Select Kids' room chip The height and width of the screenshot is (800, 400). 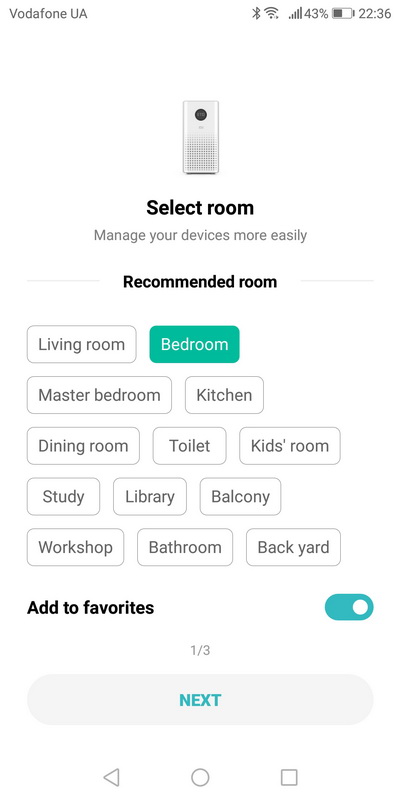coord(290,446)
